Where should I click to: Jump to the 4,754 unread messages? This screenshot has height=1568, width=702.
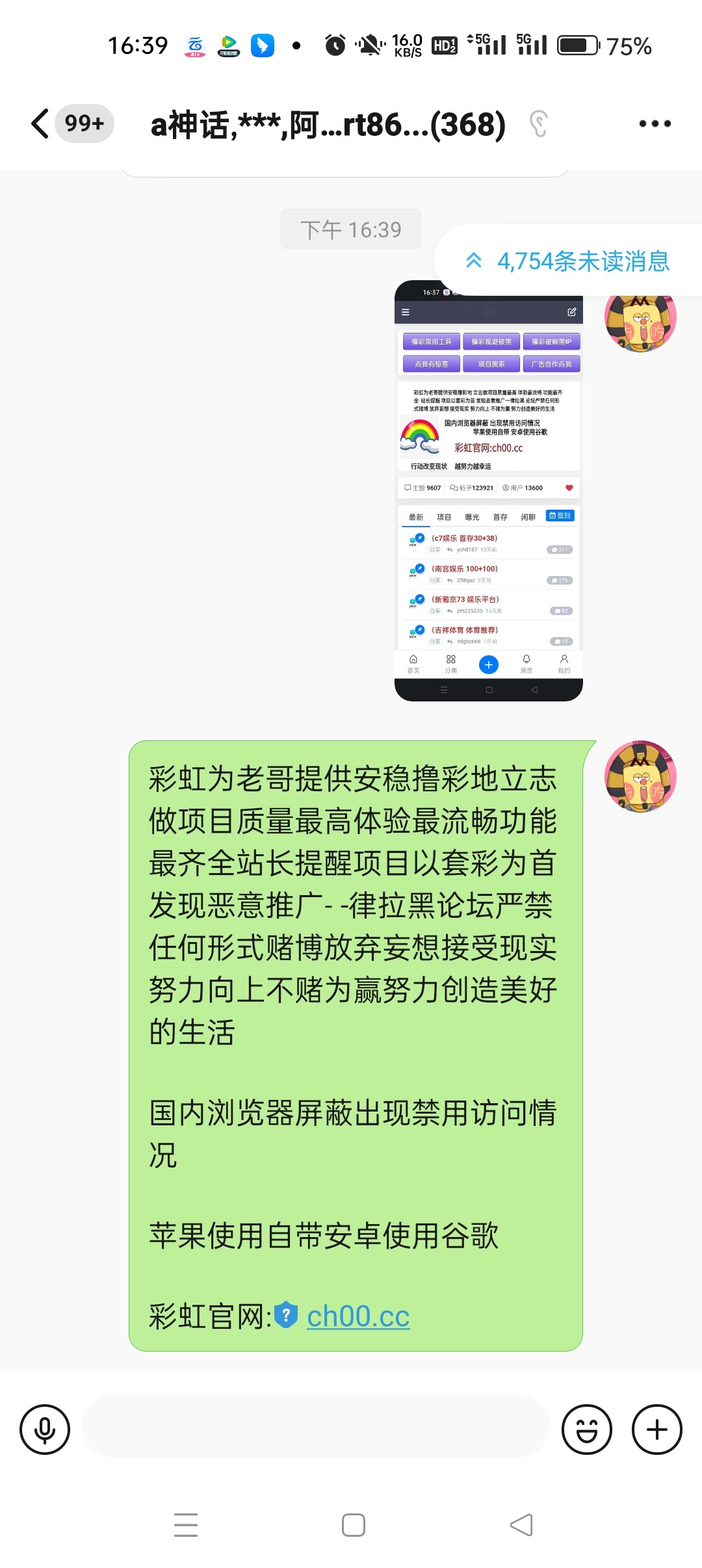[568, 261]
